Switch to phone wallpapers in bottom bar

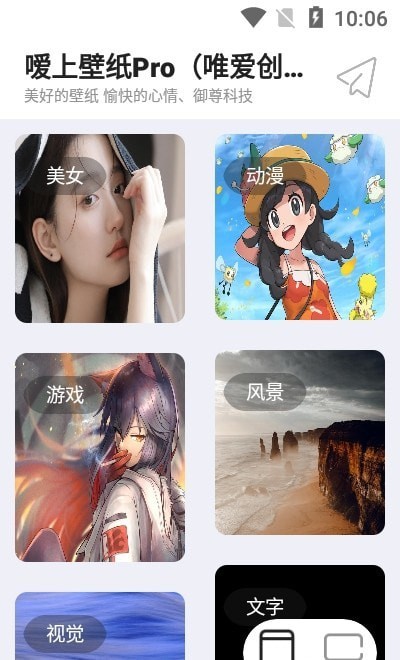pos(276,645)
